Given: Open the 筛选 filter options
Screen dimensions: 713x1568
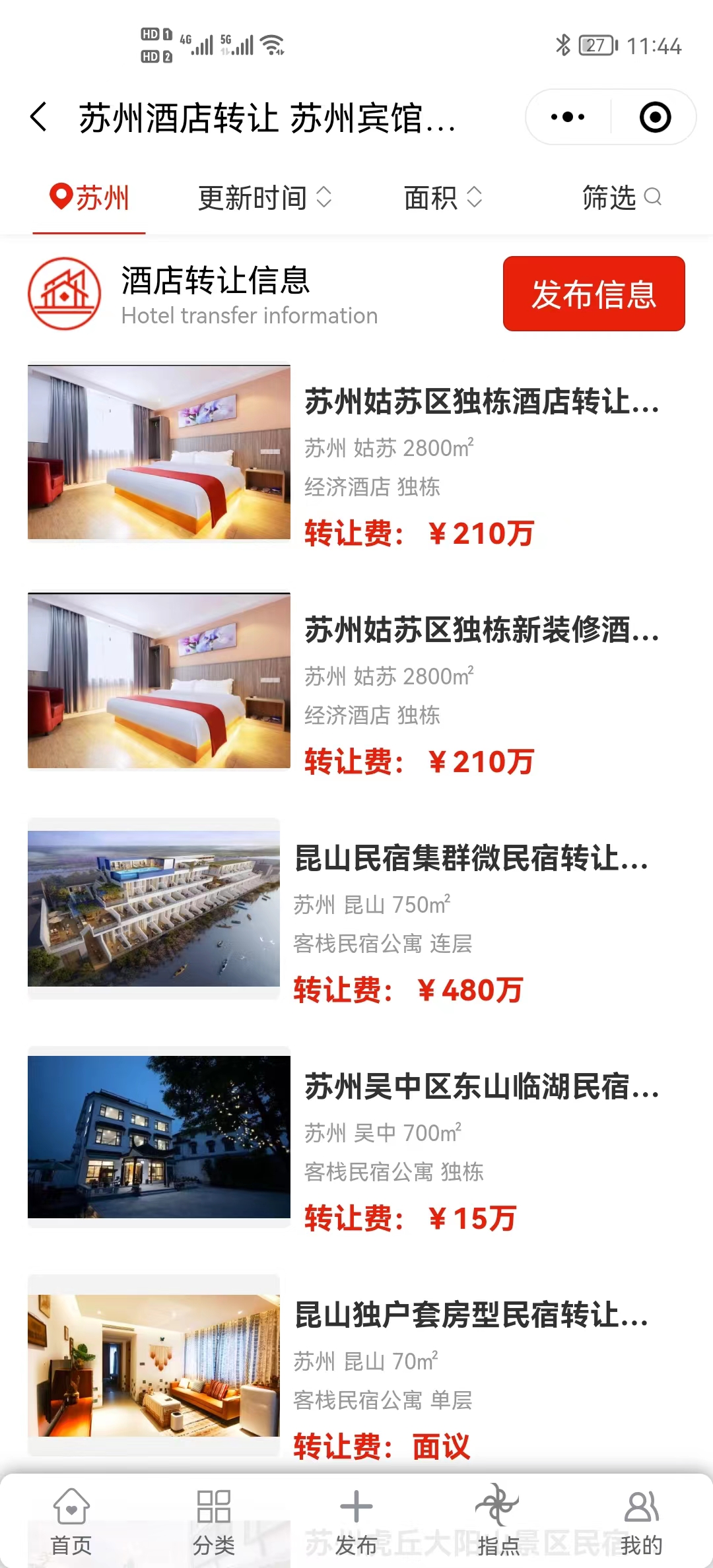Looking at the screenshot, I should pos(621,197).
